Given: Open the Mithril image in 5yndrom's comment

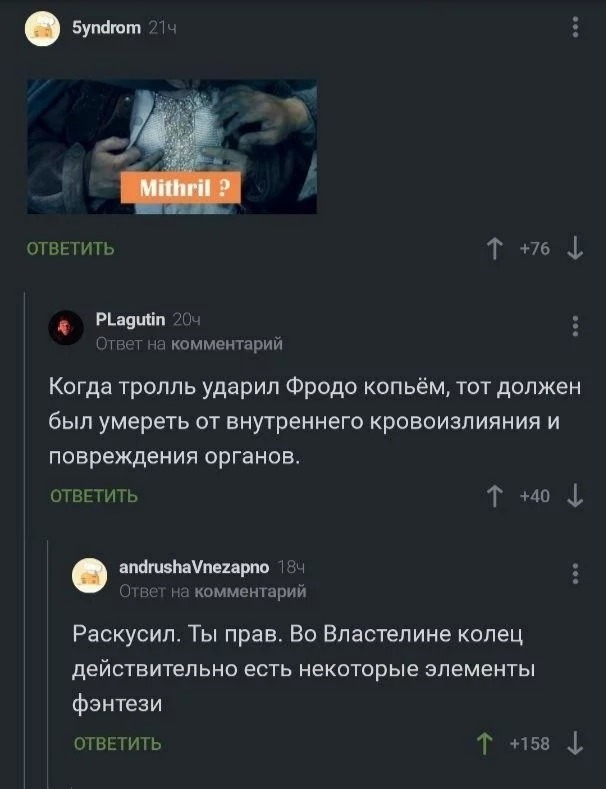Looking at the screenshot, I should coord(171,146).
